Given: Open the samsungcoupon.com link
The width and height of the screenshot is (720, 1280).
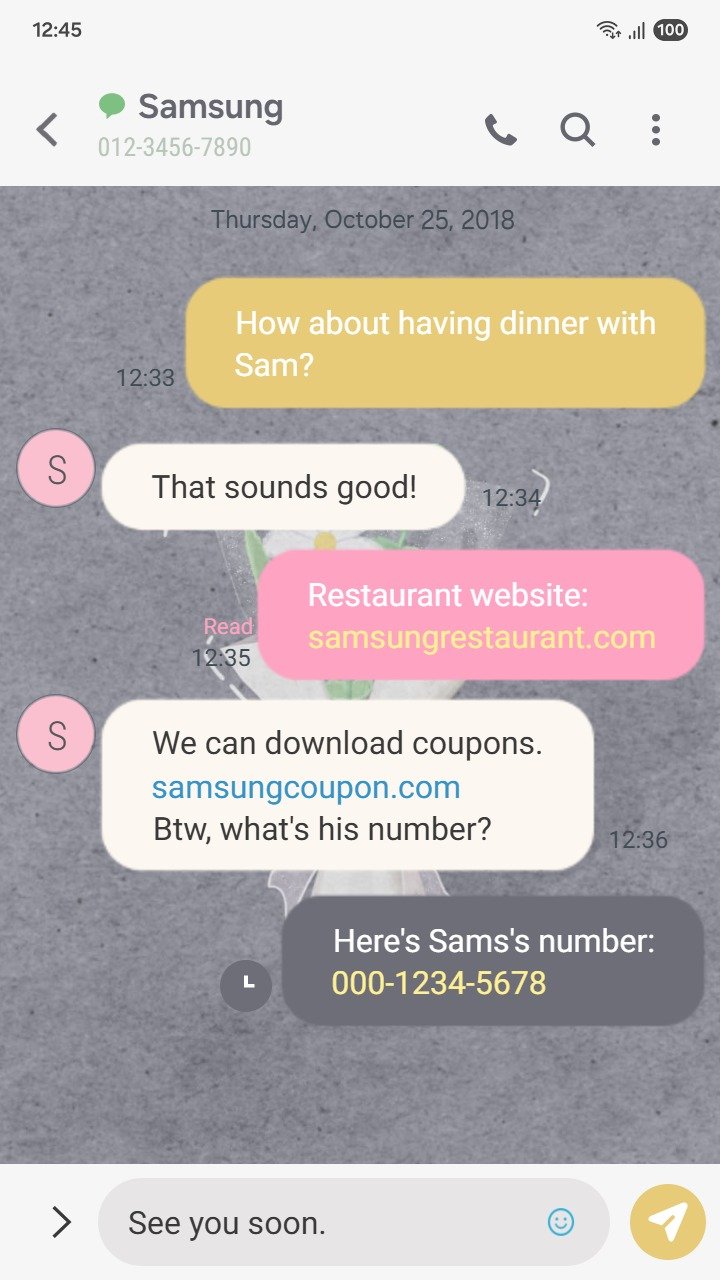Looking at the screenshot, I should point(306,787).
